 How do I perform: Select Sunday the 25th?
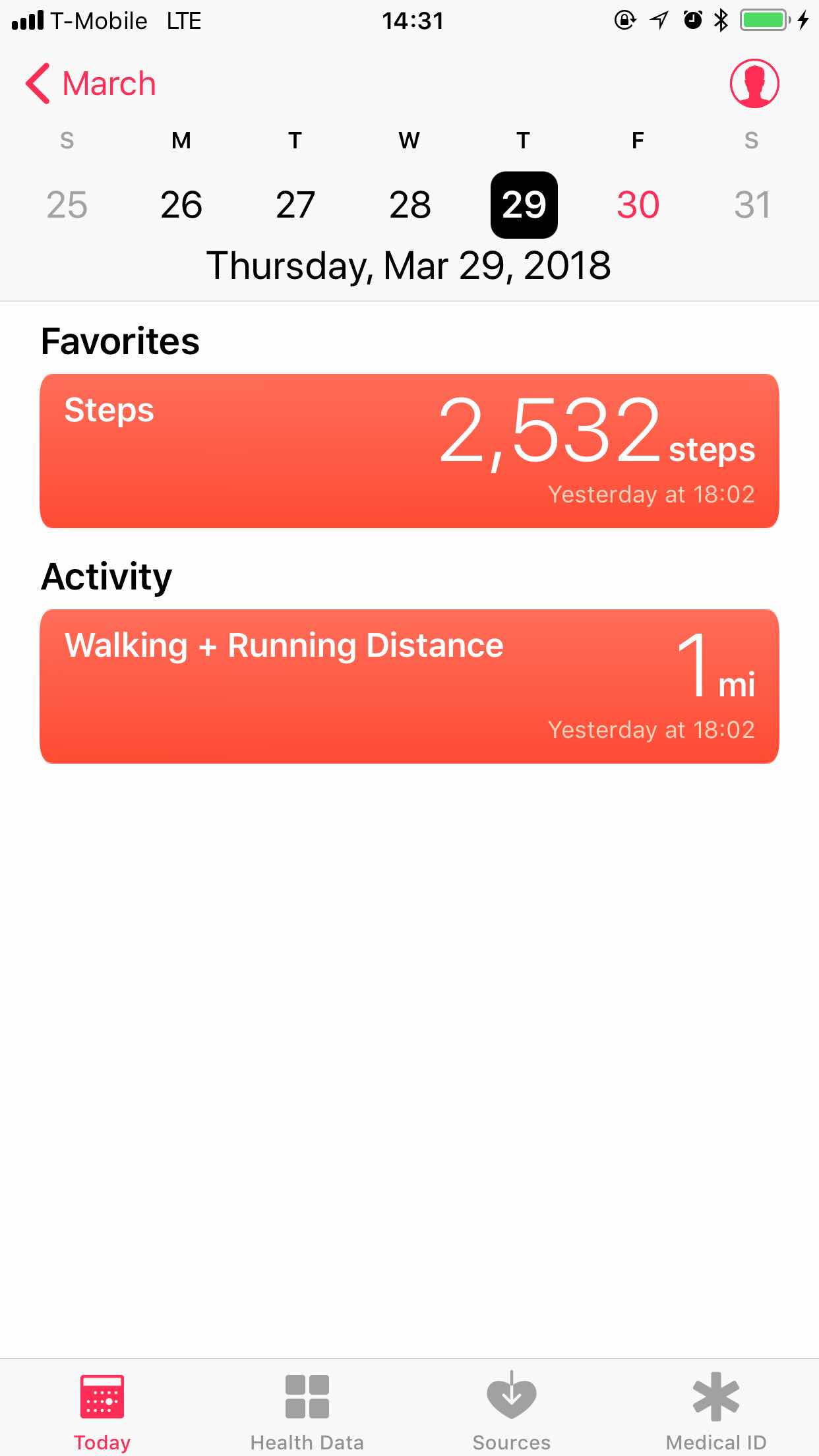(67, 204)
